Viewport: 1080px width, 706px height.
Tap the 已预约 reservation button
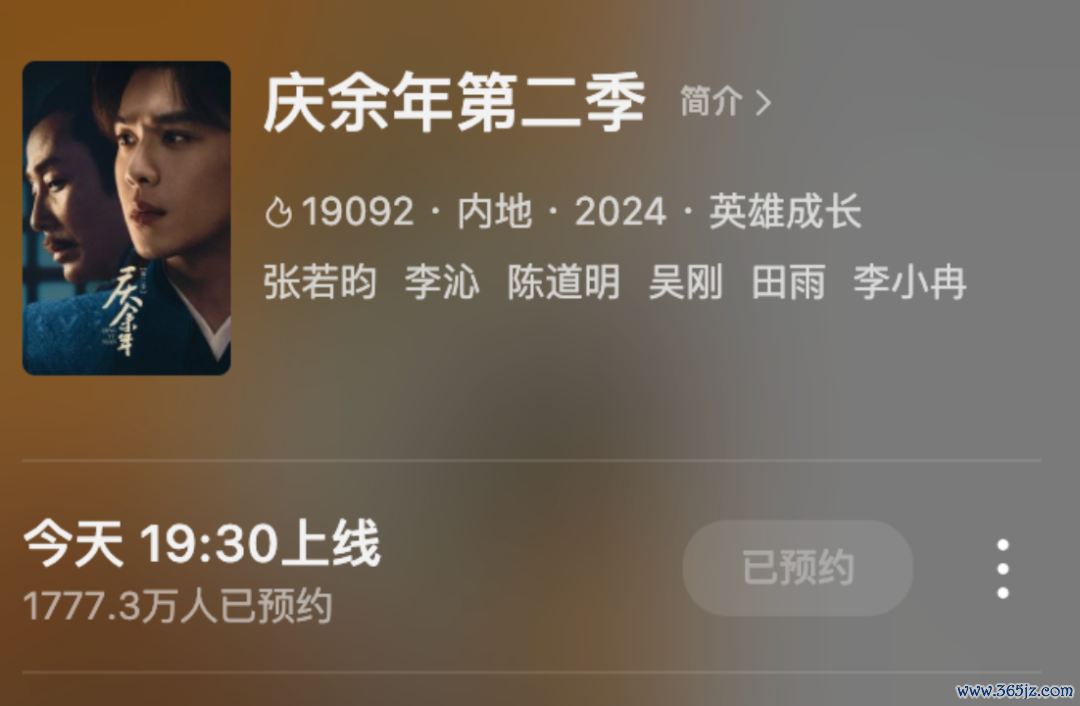797,568
